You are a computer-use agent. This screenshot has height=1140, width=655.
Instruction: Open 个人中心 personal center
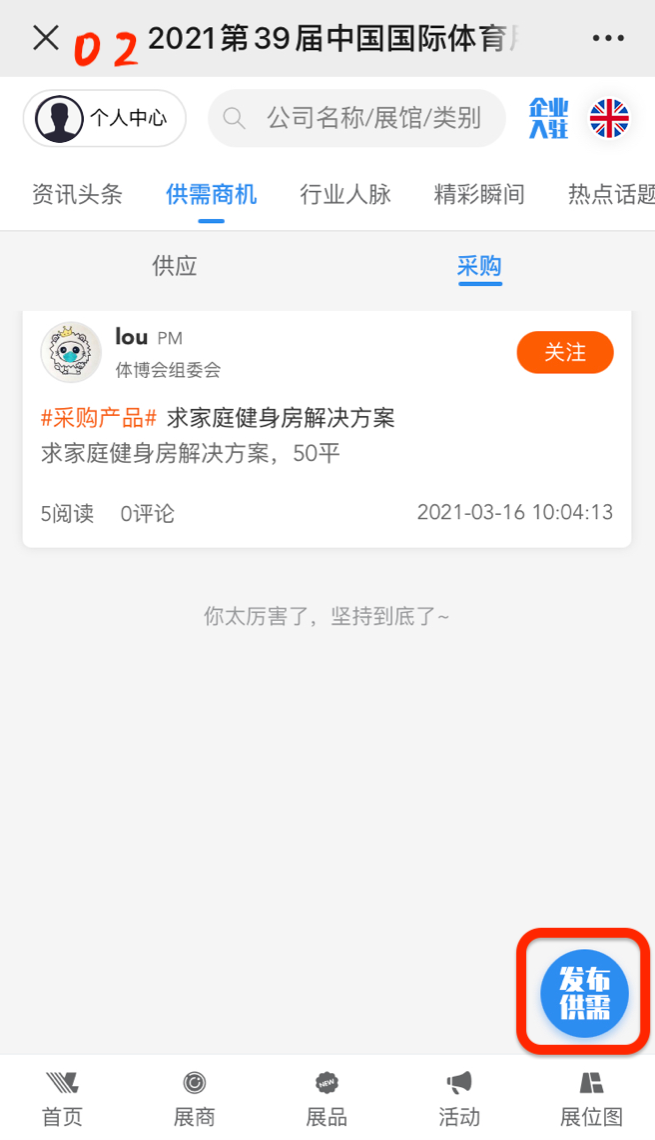(104, 118)
